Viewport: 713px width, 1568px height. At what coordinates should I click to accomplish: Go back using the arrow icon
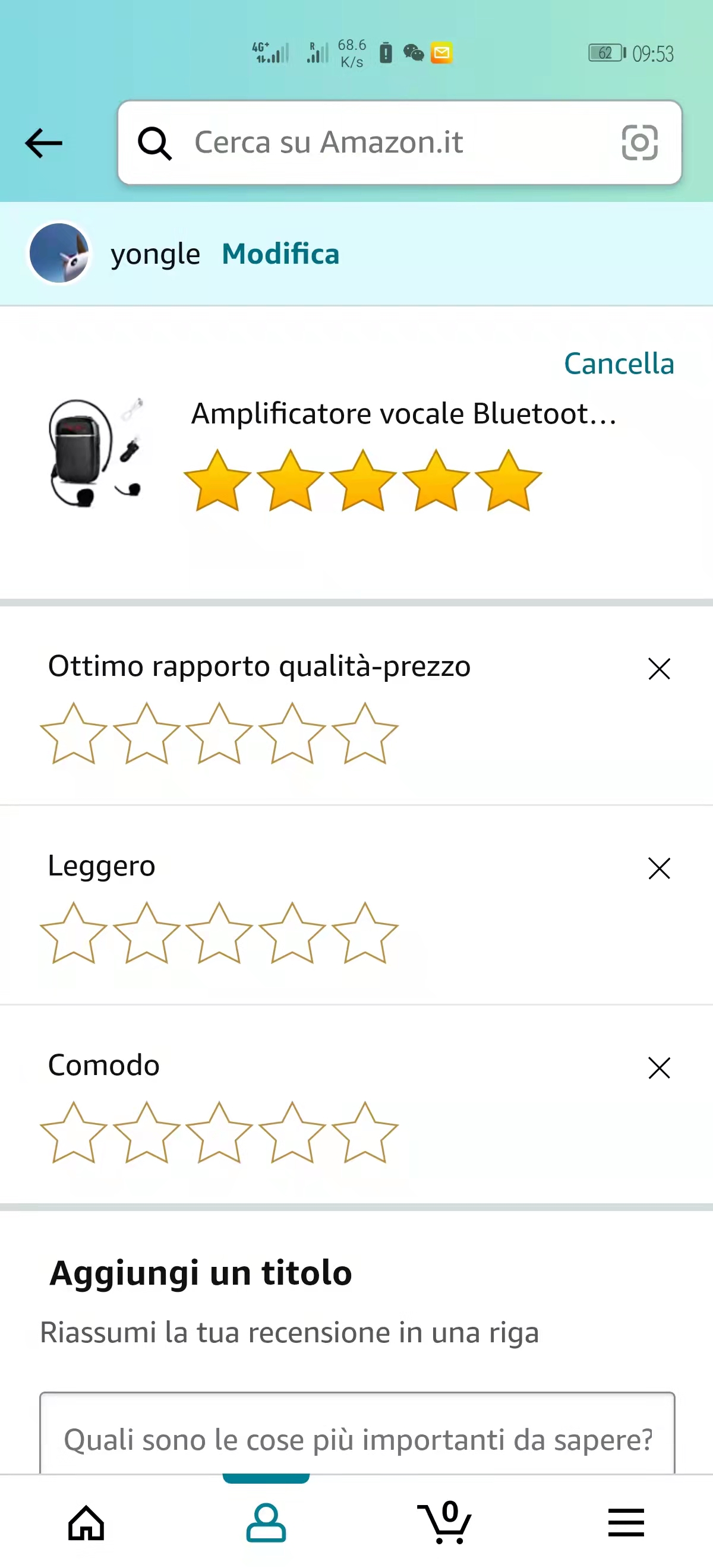click(44, 144)
